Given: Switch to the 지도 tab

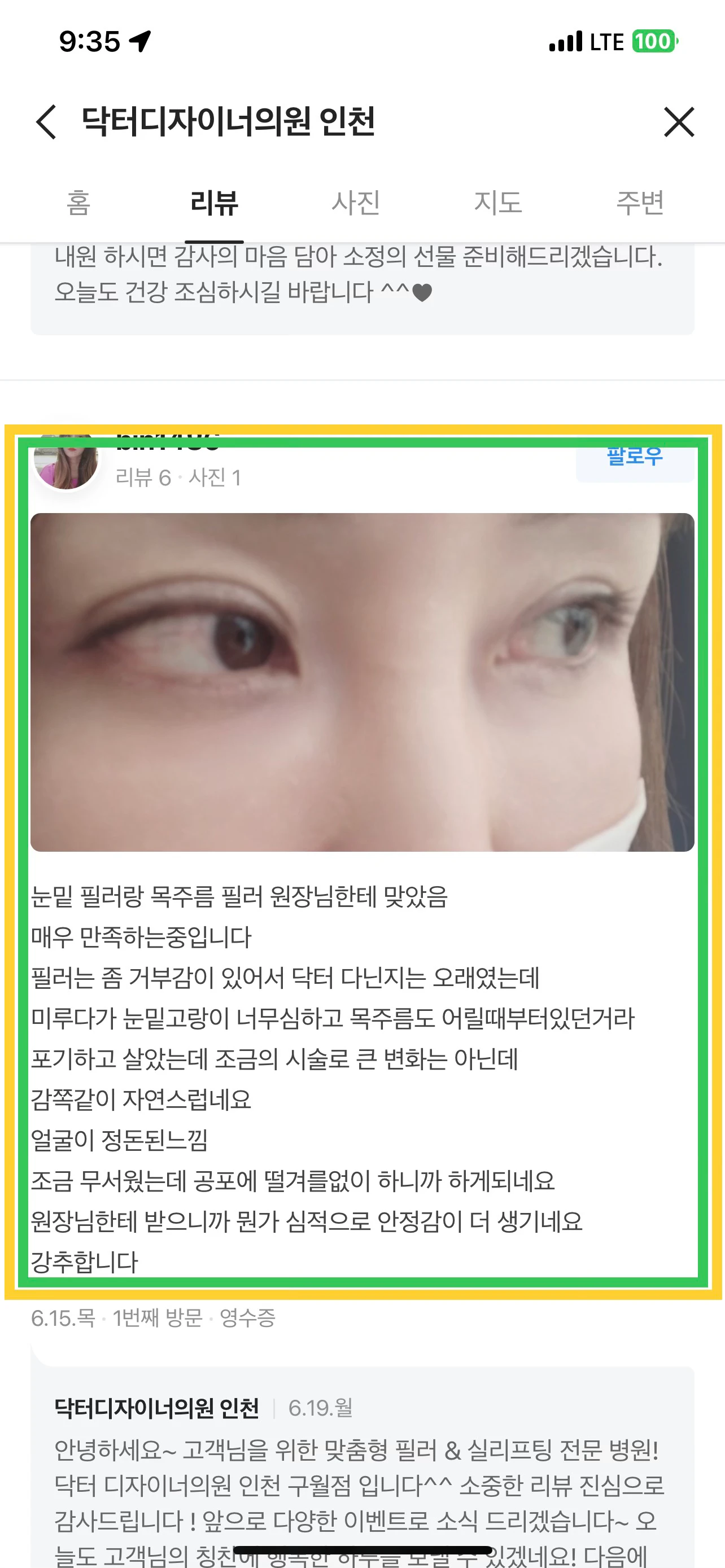Looking at the screenshot, I should click(x=498, y=203).
